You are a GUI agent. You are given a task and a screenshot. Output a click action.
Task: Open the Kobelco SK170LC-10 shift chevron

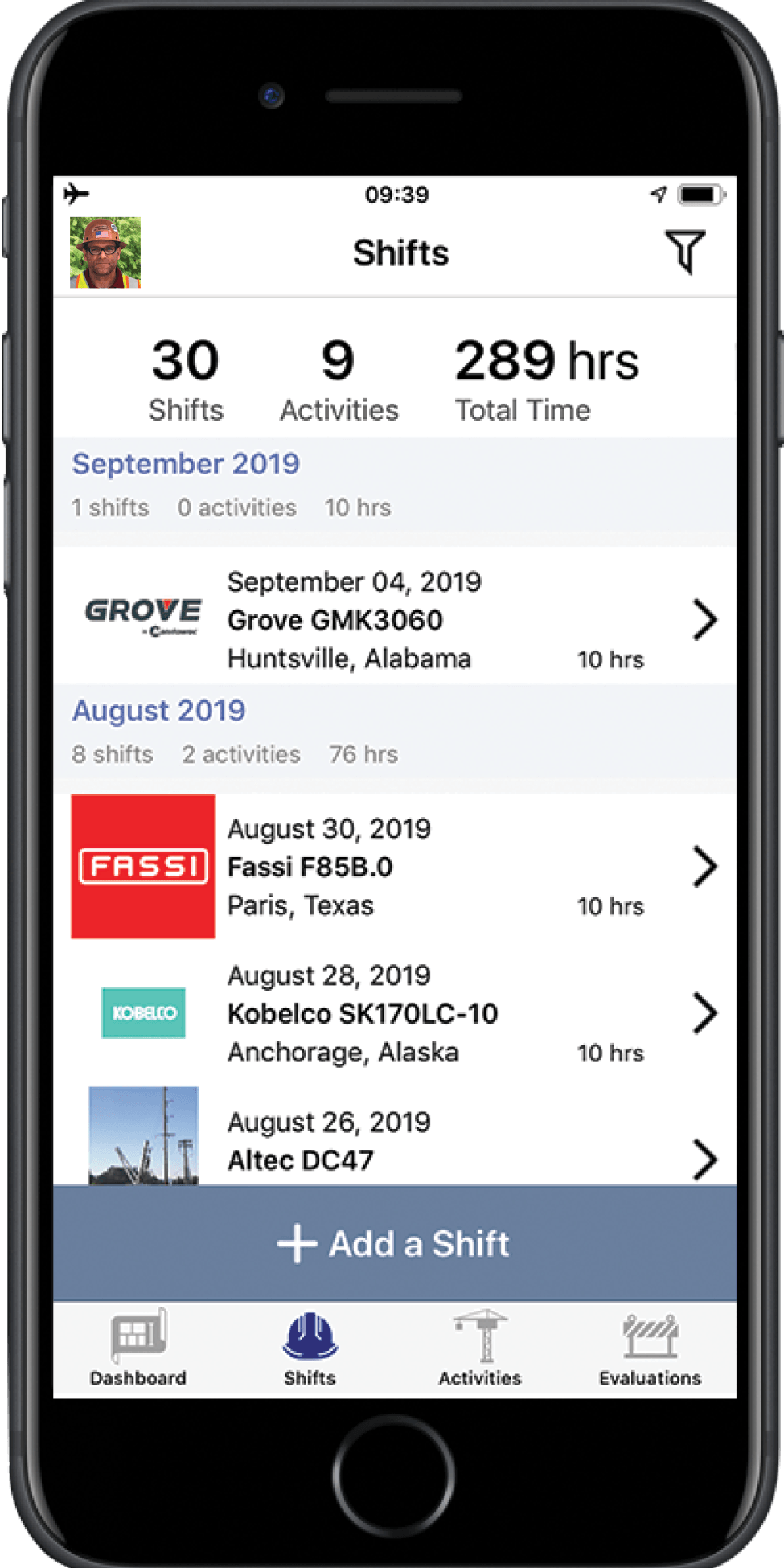coord(707,1013)
